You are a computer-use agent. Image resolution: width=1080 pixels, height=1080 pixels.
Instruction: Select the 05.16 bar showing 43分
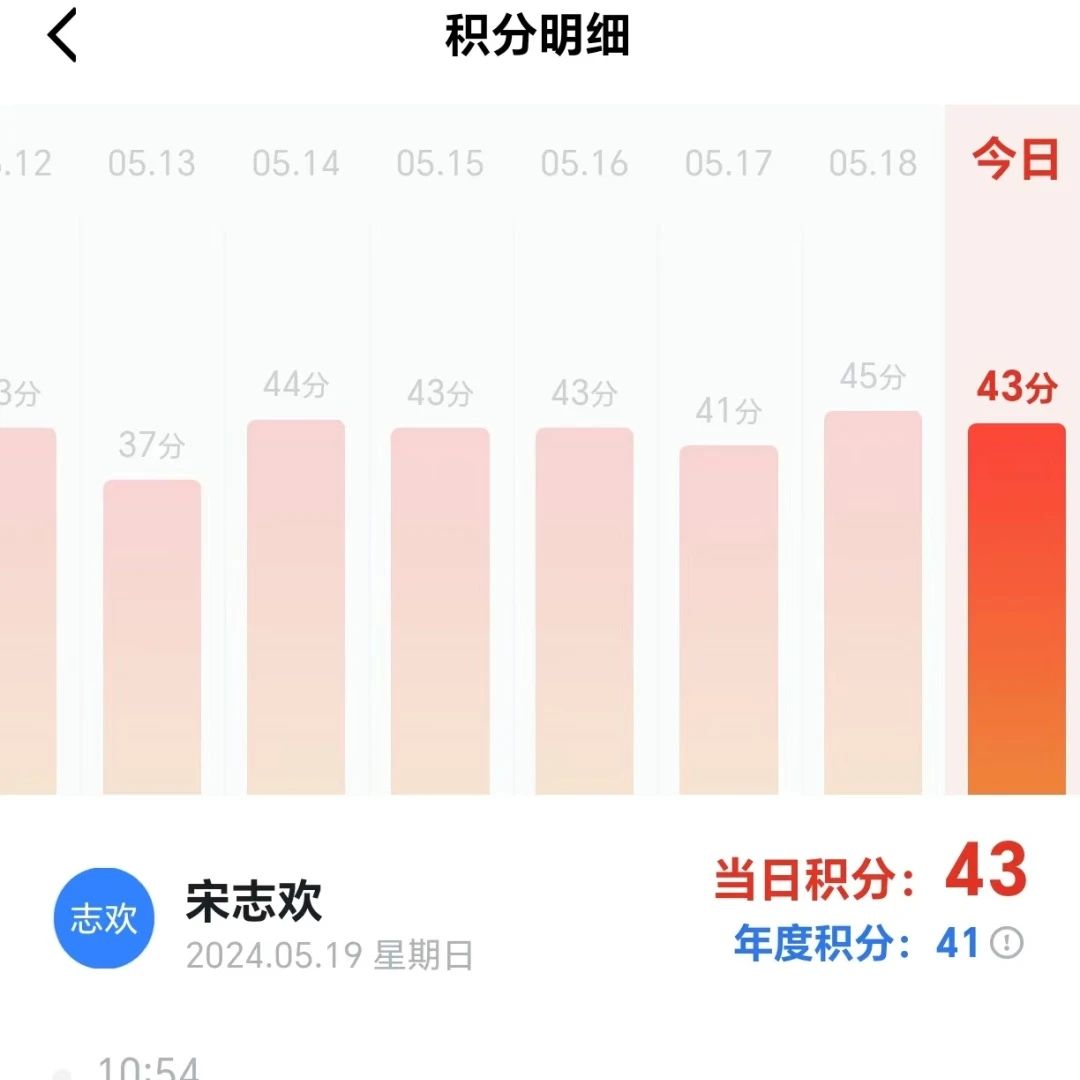point(584,610)
